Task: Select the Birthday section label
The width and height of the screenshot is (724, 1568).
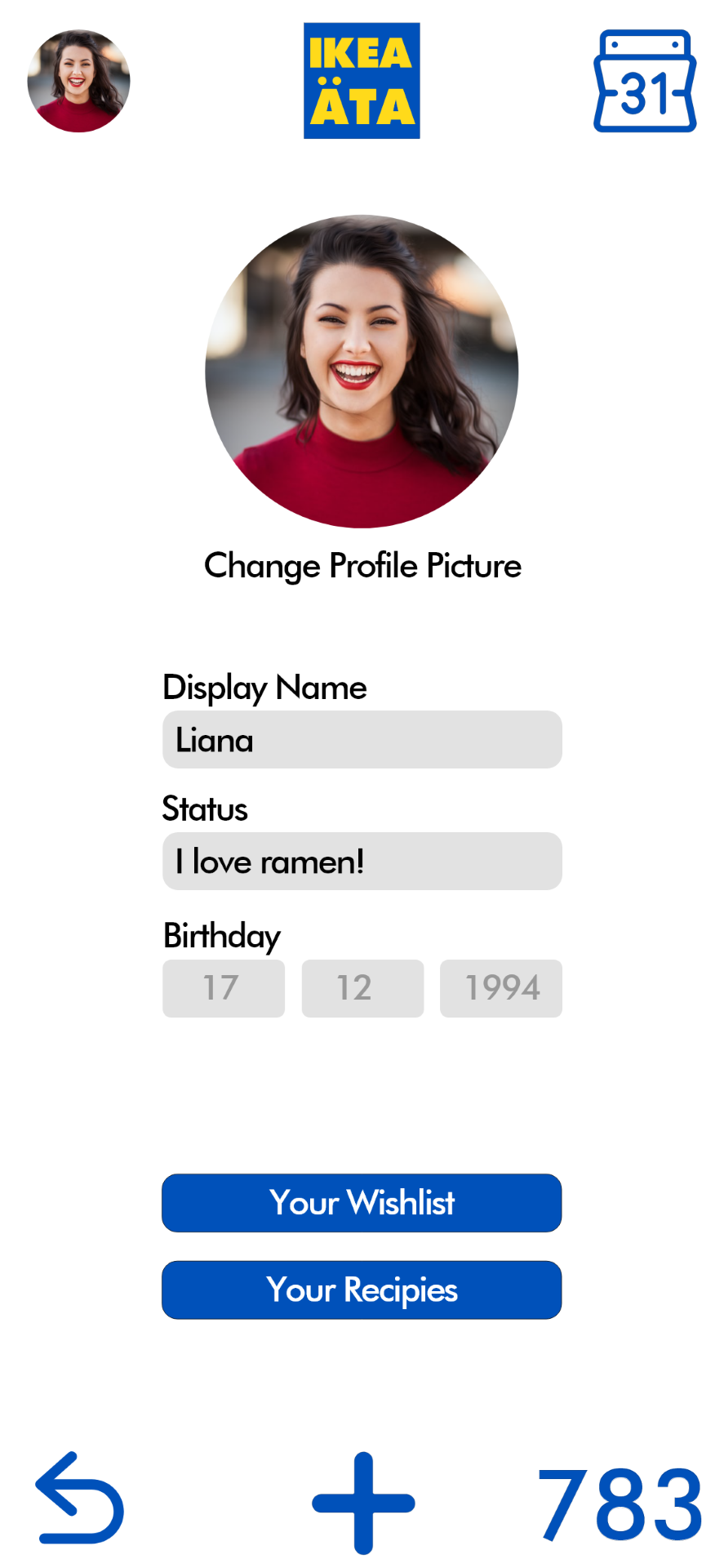Action: 220,936
